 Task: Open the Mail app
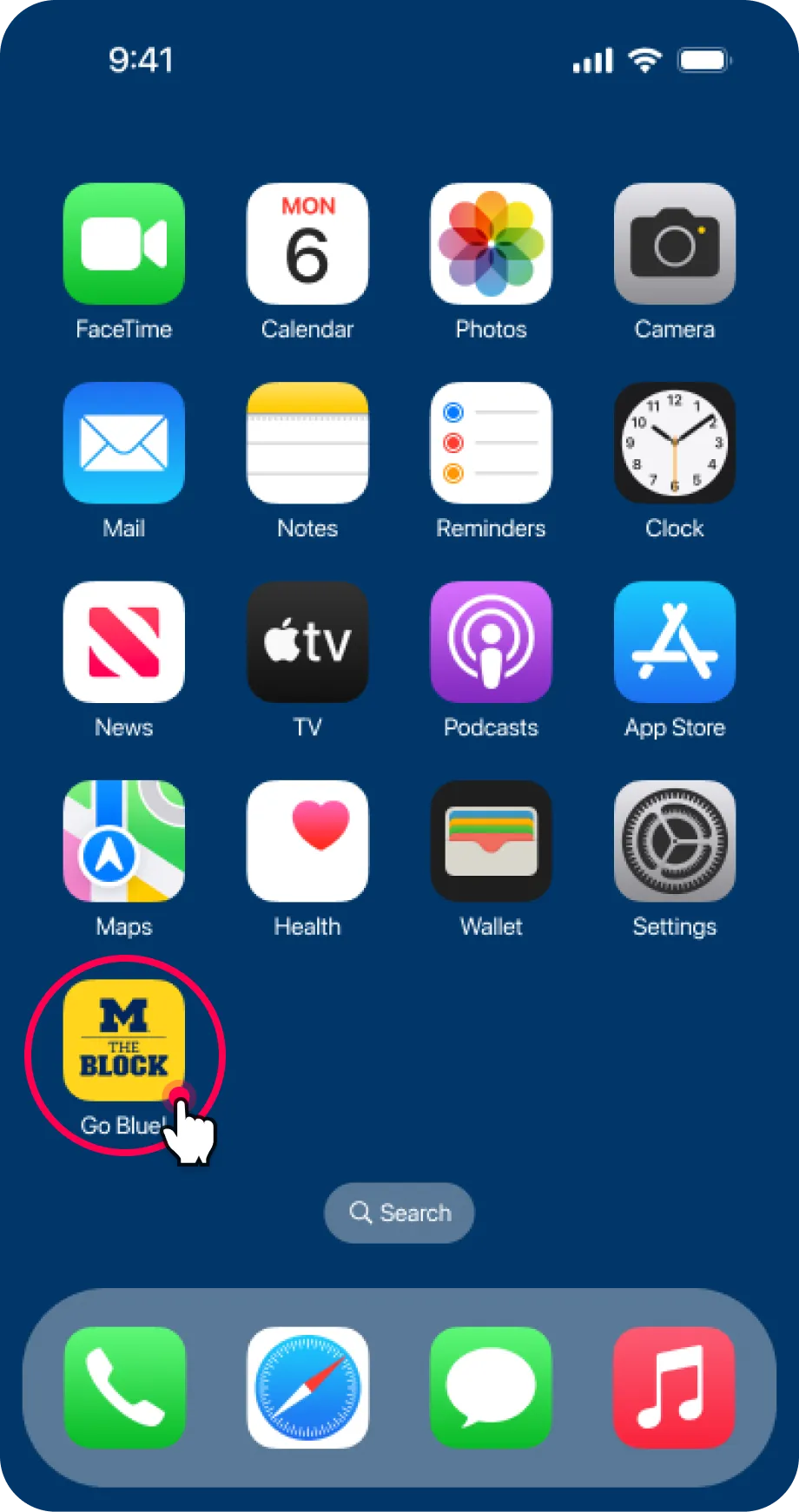pyautogui.click(x=124, y=443)
